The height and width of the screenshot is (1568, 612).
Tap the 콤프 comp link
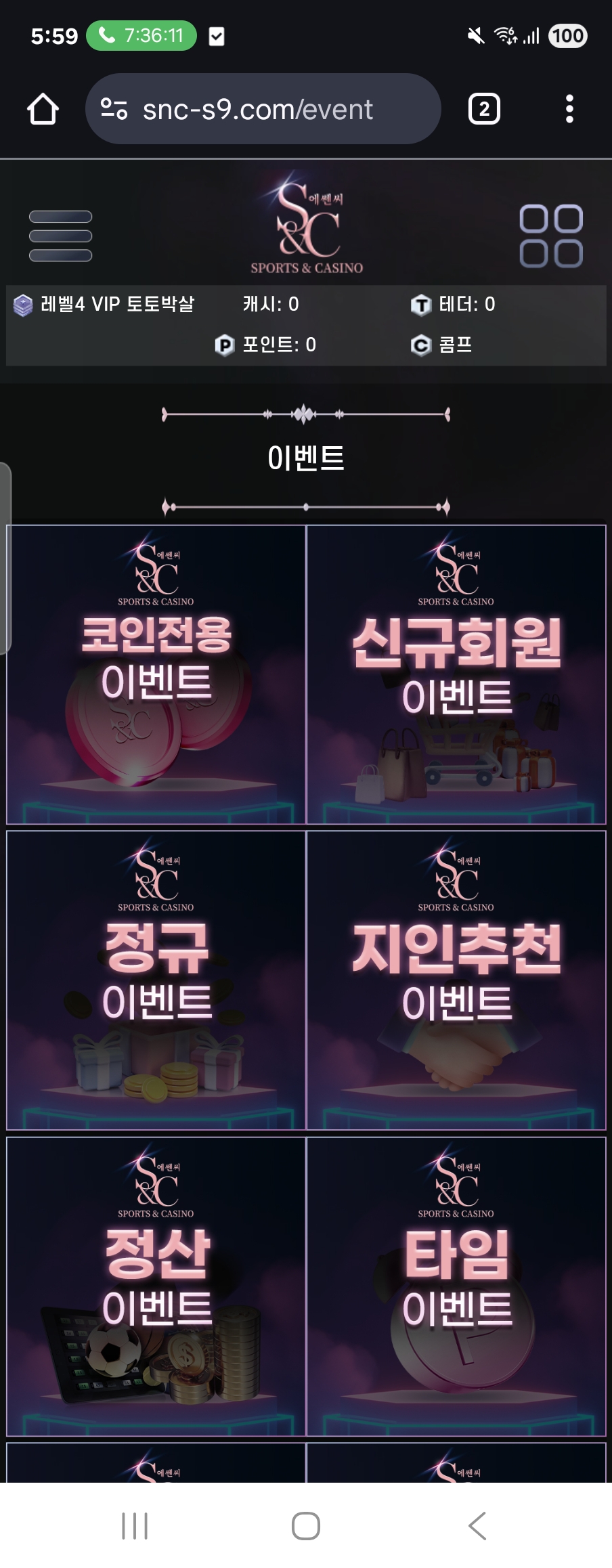(x=443, y=345)
